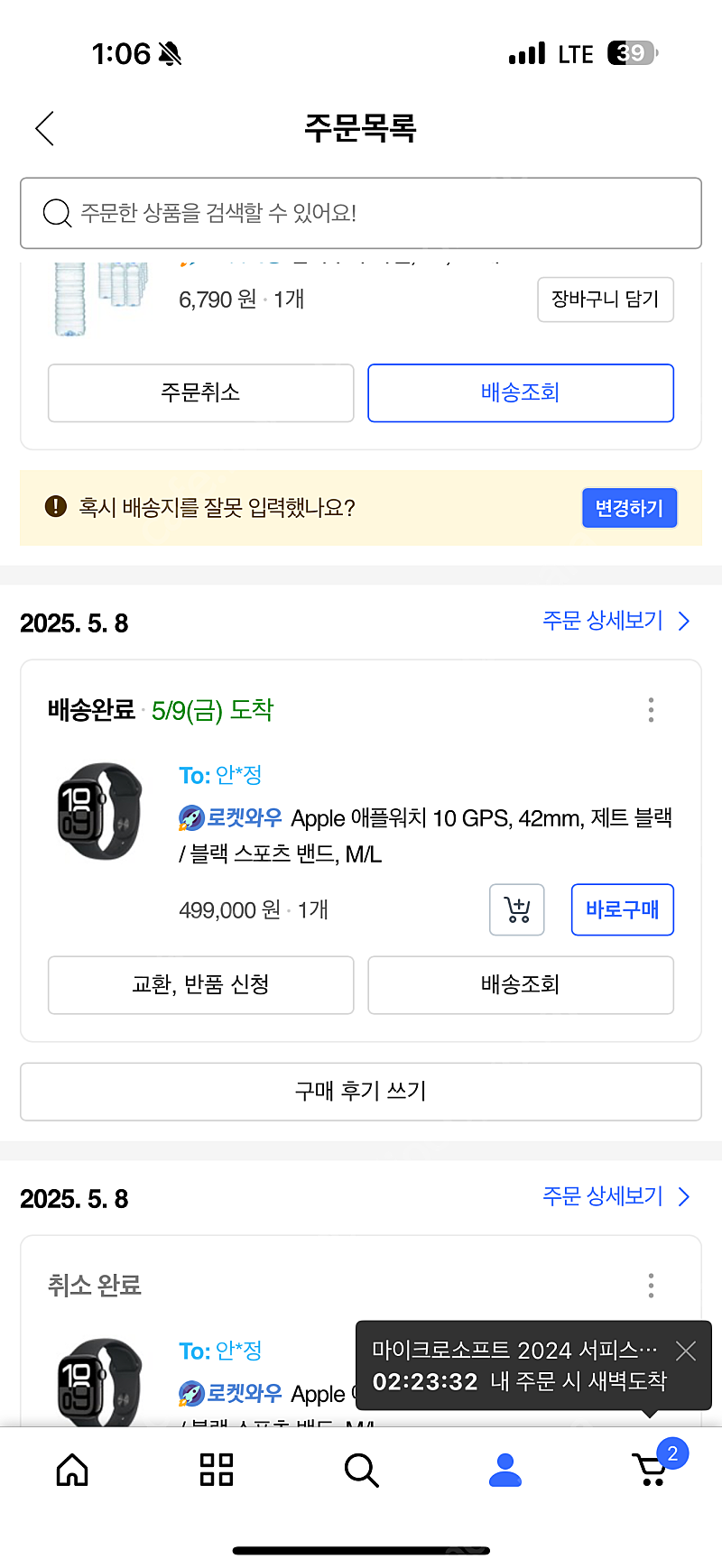Image resolution: width=722 pixels, height=1568 pixels.
Task: Cancel the order with 주문취소
Action: (200, 392)
